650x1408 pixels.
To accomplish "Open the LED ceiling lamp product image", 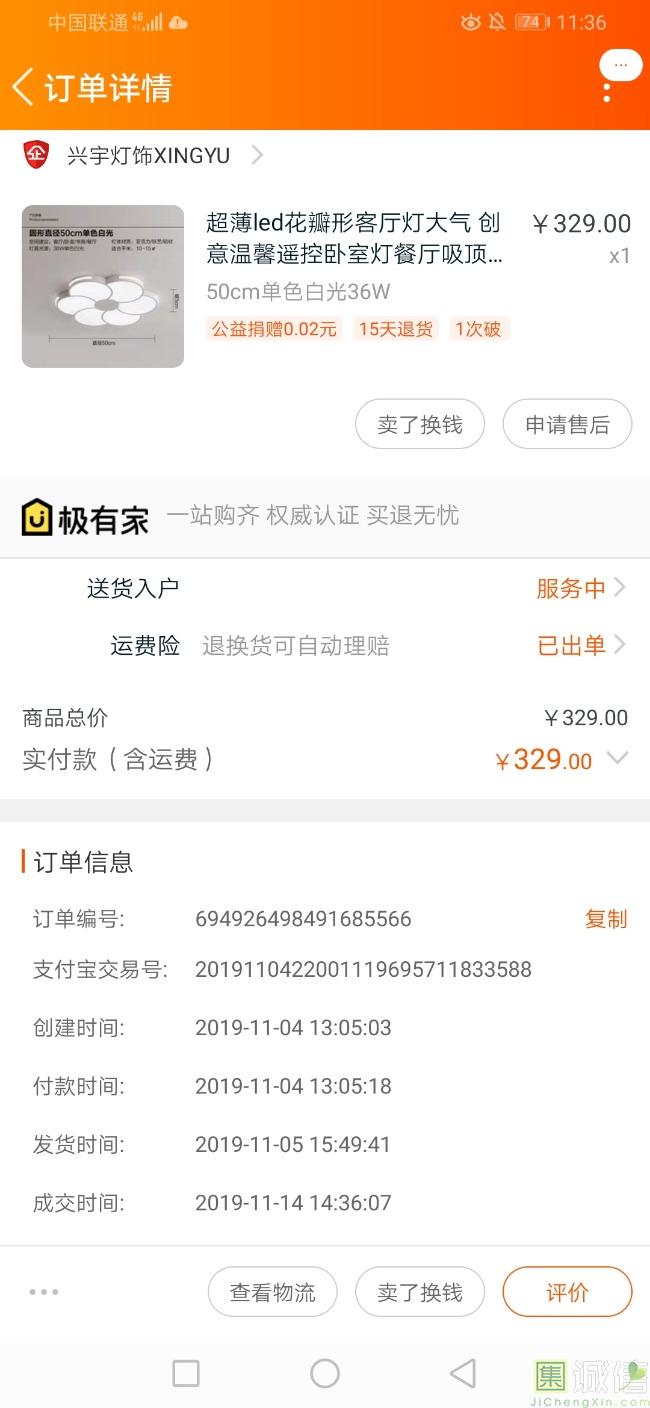I will point(103,286).
